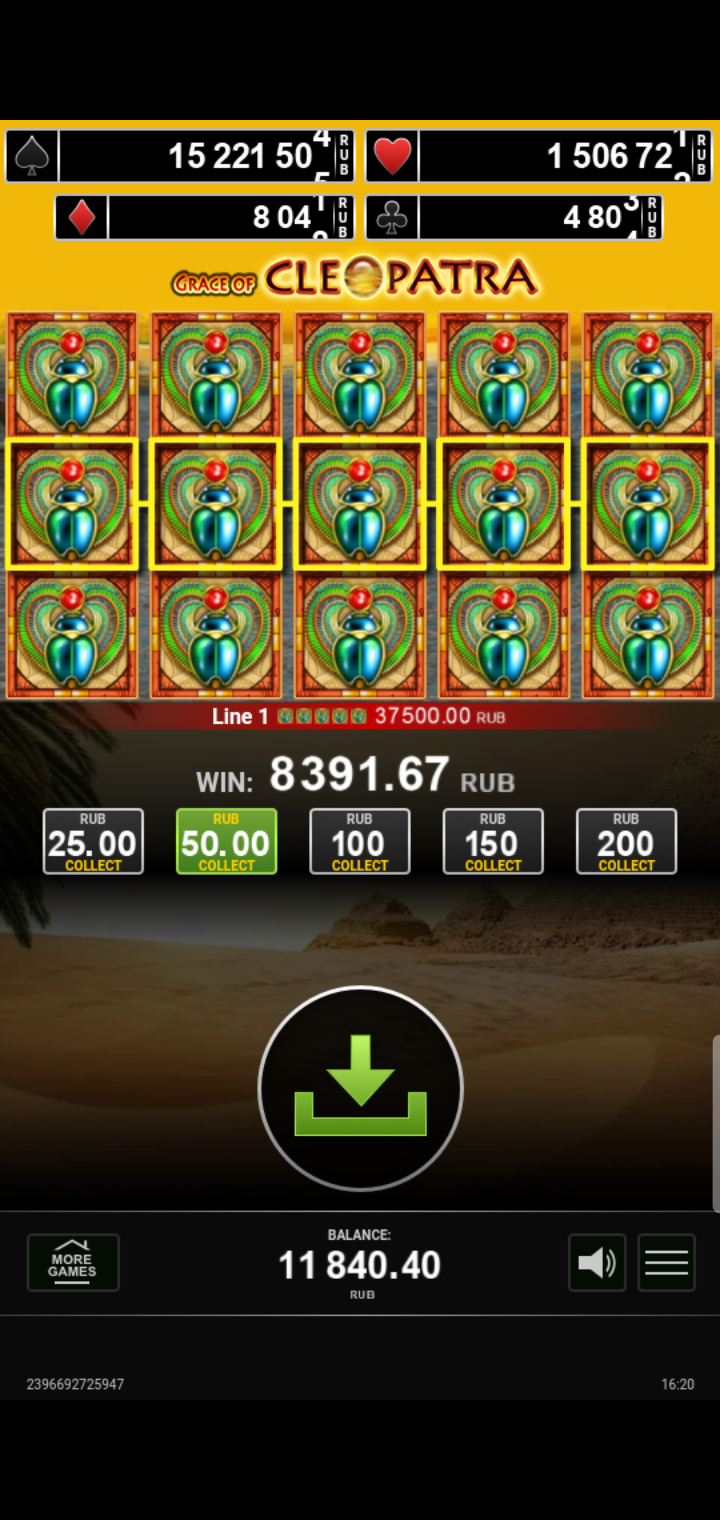Choose the 100 RUB collect bet

pyautogui.click(x=359, y=841)
